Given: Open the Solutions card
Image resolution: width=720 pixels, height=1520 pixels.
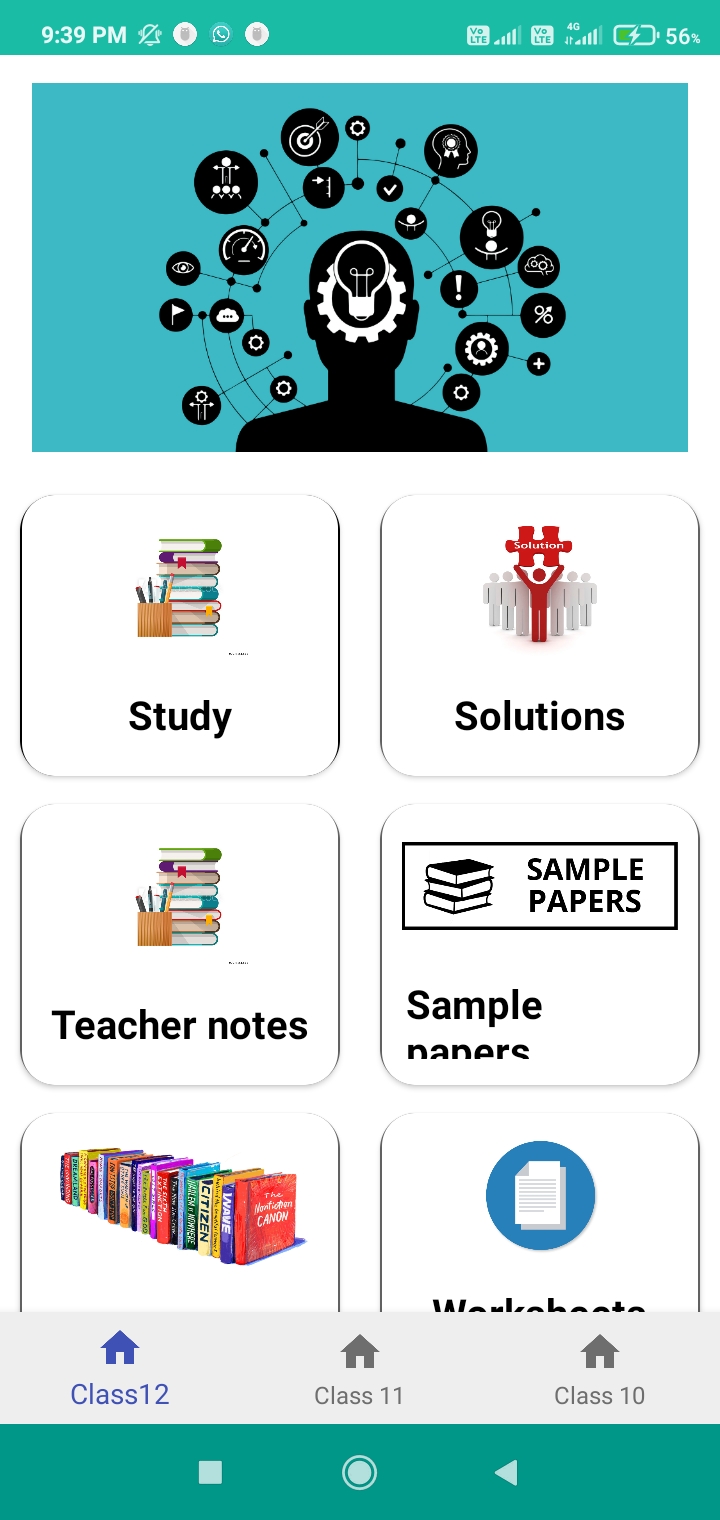Looking at the screenshot, I should pyautogui.click(x=540, y=635).
